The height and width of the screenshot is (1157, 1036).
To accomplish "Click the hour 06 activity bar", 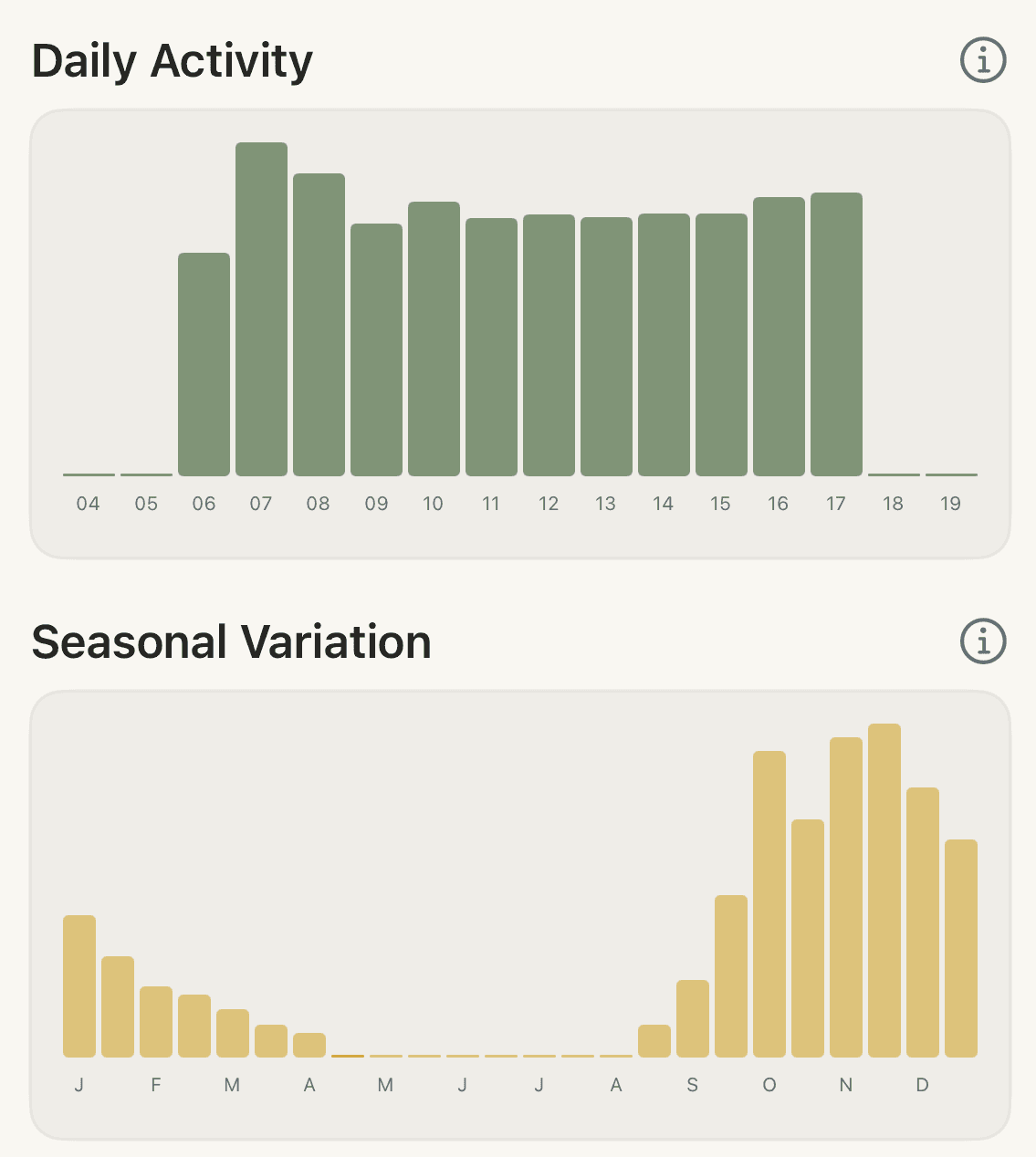I will 204,365.
